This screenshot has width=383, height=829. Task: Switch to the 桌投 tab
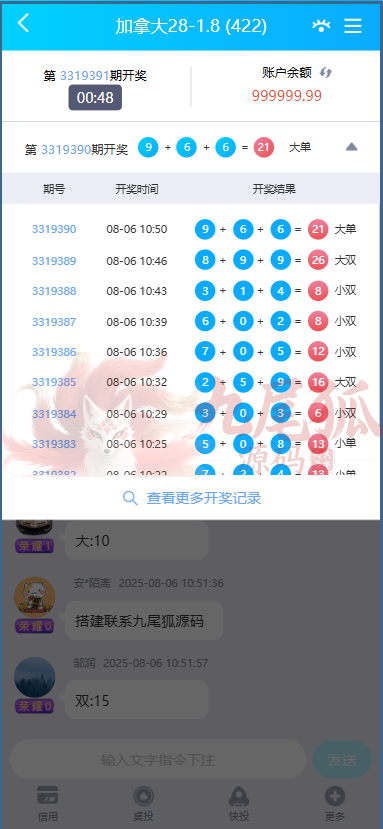(x=143, y=804)
